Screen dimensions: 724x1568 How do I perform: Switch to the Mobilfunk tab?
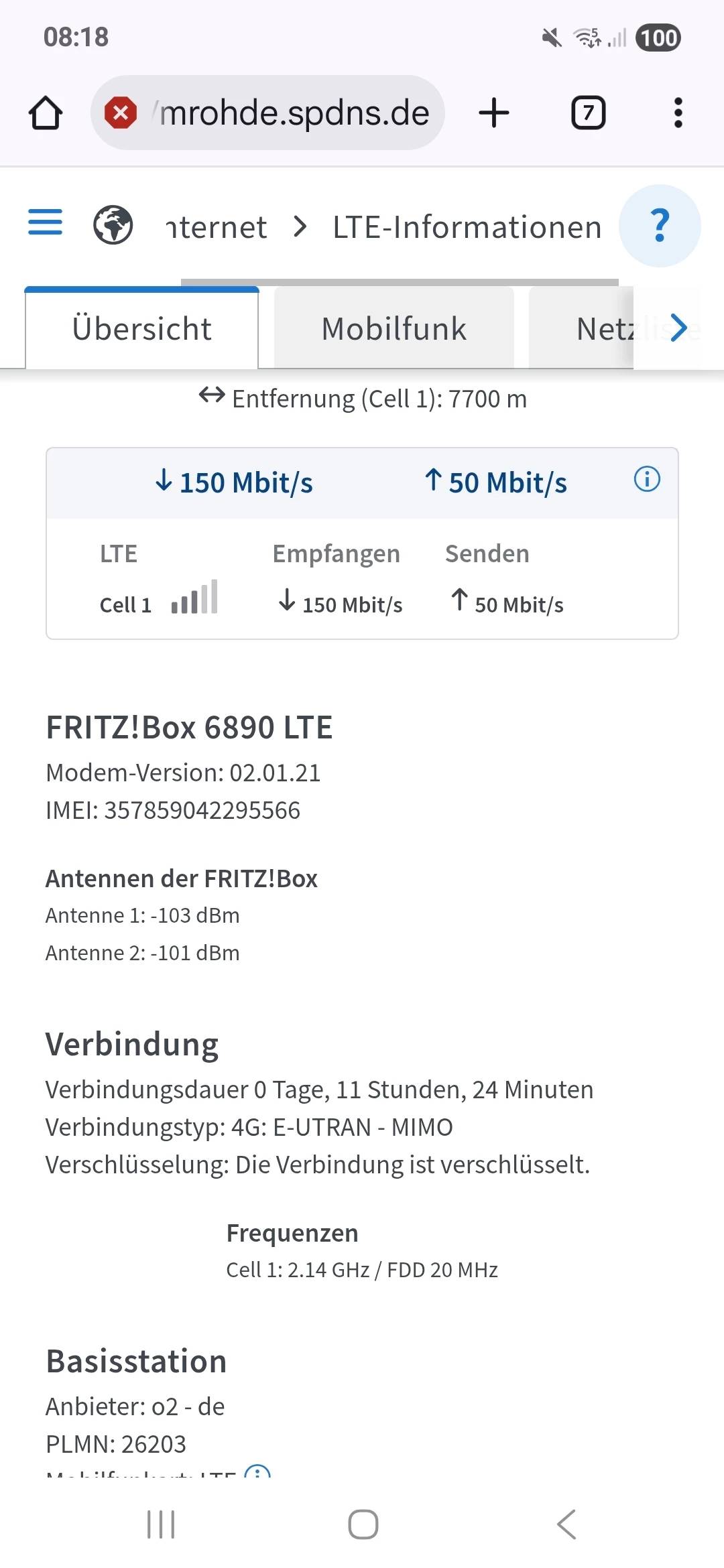[394, 329]
